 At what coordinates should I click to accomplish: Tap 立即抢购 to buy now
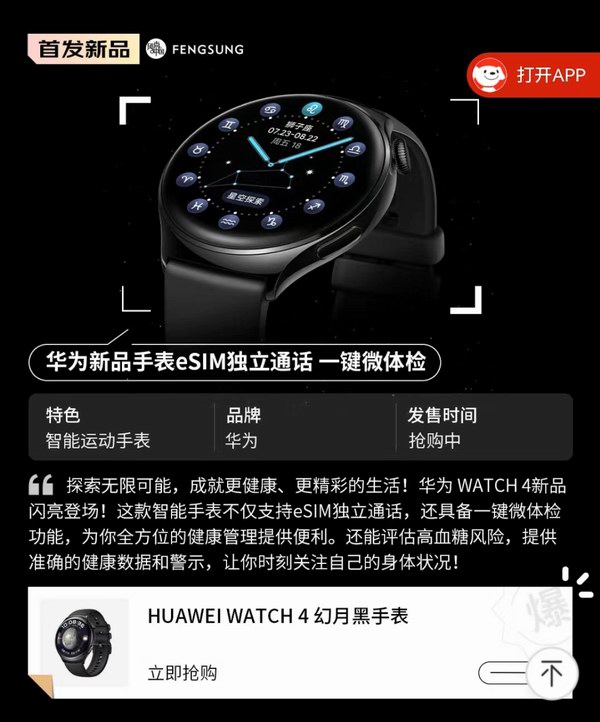pos(182,673)
